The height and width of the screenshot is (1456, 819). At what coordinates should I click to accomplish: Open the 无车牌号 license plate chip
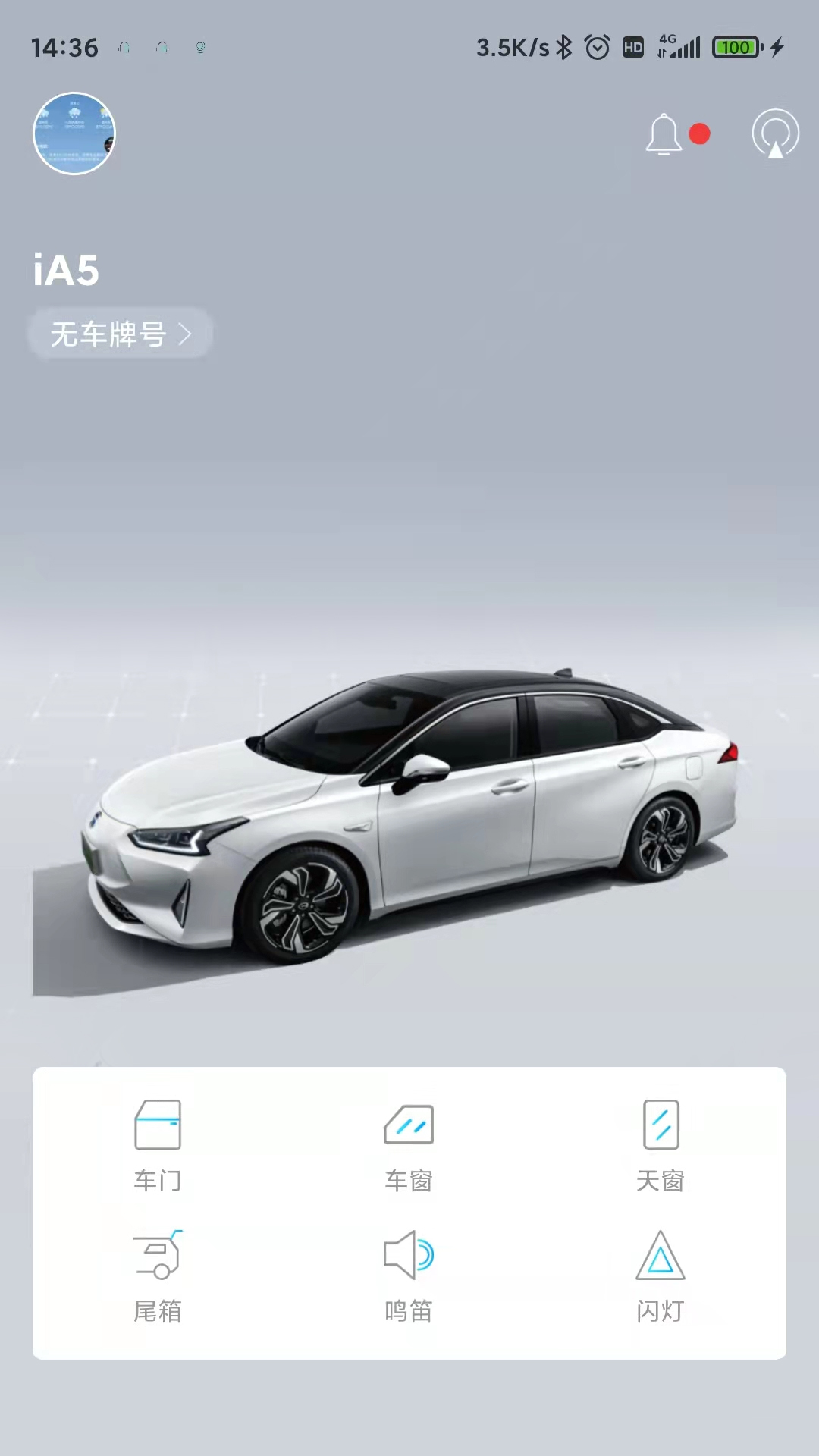120,334
